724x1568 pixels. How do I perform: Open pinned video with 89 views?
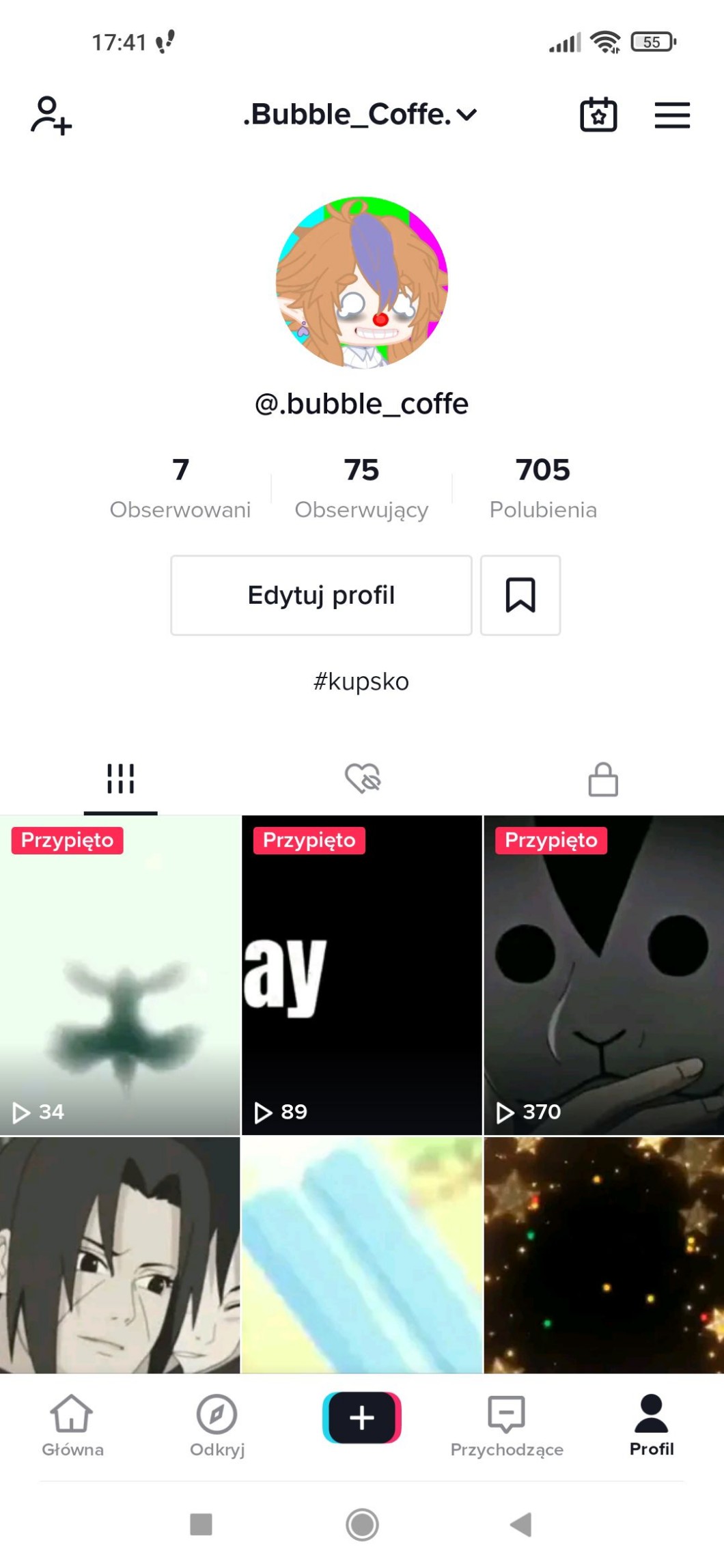click(x=362, y=975)
